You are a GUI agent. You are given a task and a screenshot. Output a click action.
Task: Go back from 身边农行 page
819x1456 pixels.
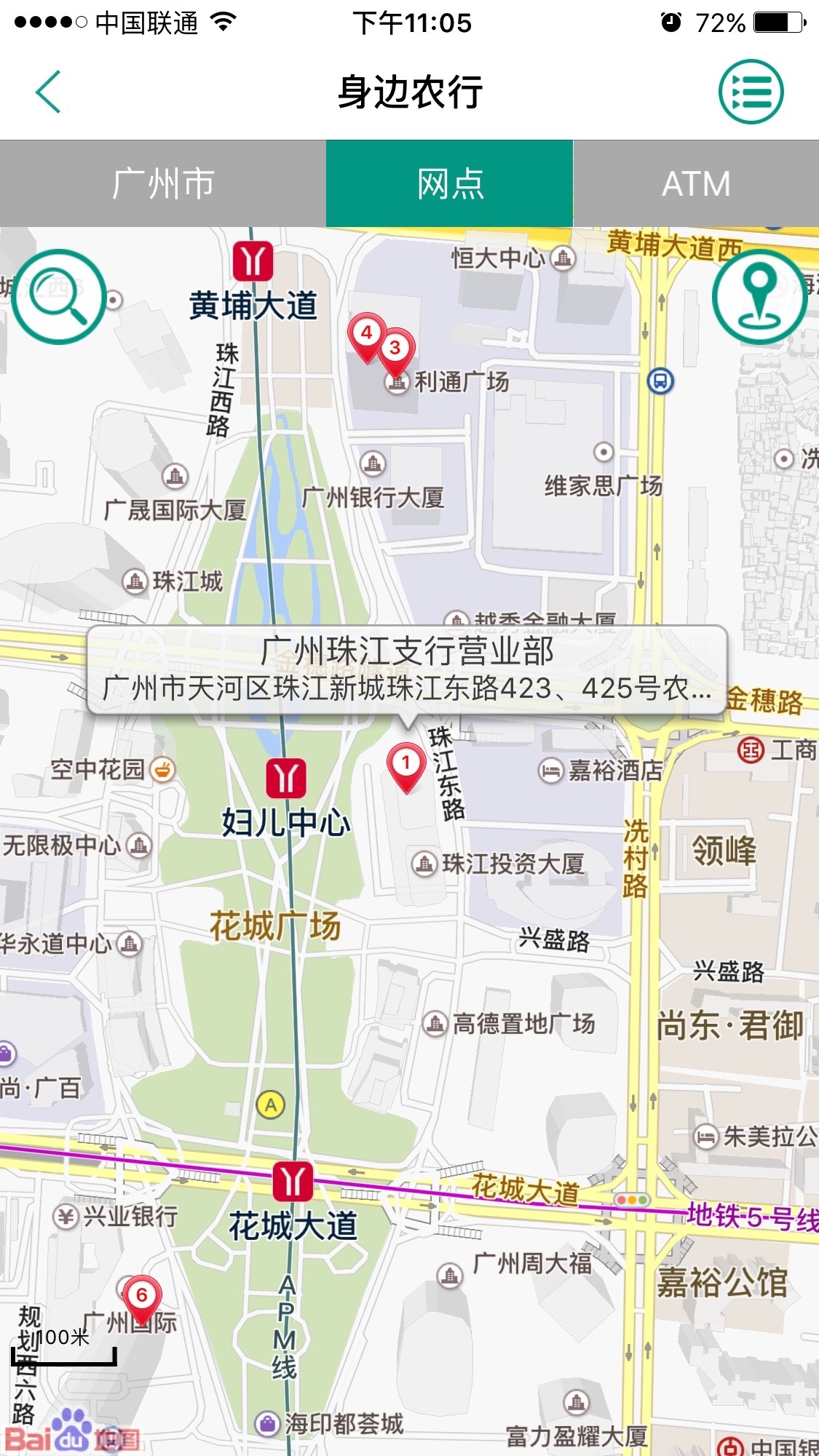tap(49, 92)
